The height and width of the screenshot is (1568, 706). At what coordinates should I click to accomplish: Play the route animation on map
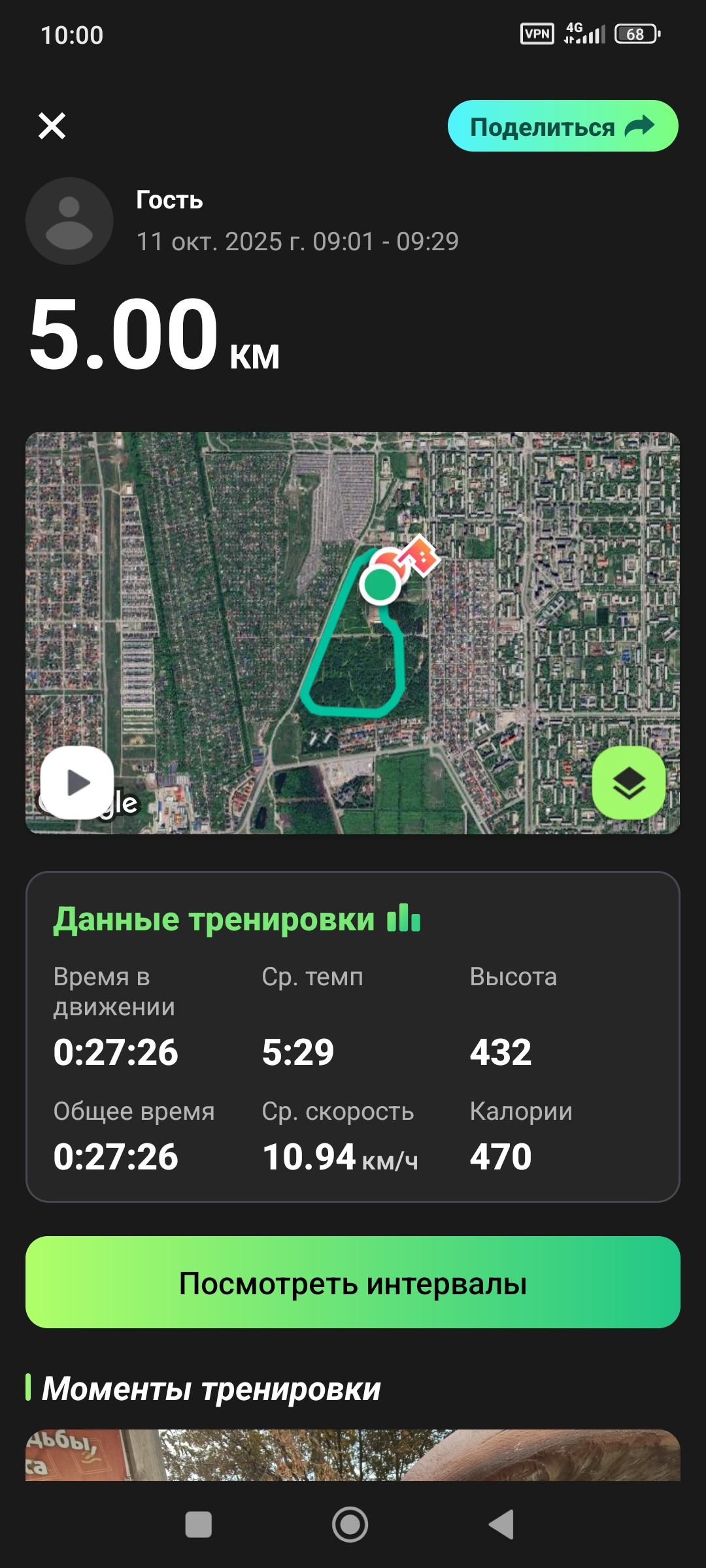pos(77,782)
